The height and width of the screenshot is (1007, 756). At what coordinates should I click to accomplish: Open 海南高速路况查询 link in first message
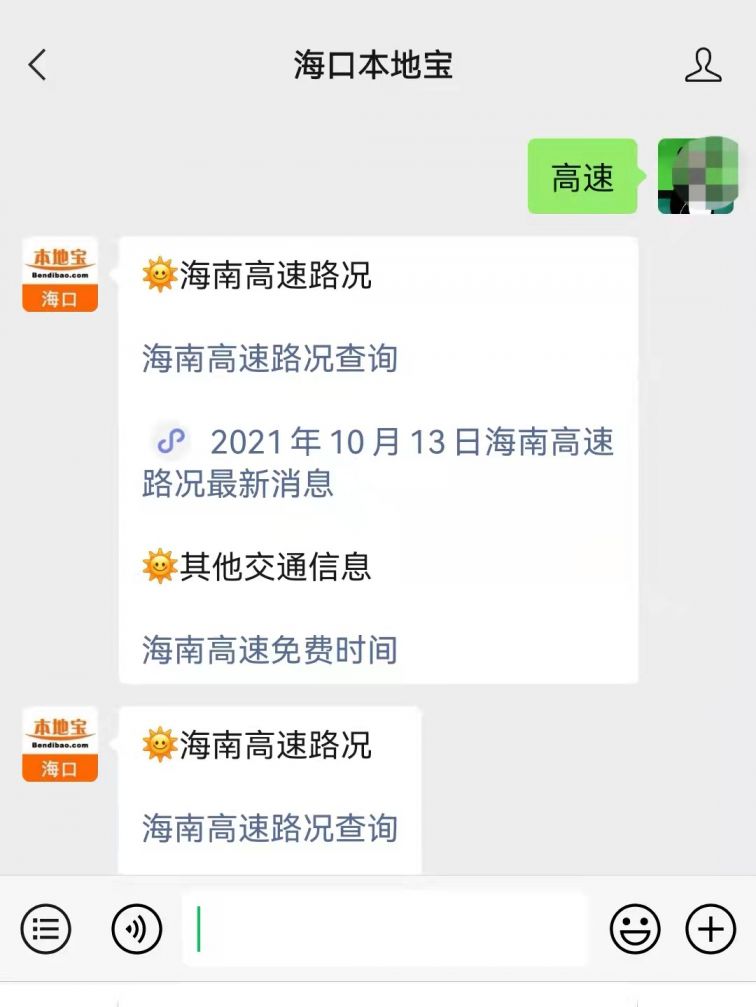coord(270,358)
